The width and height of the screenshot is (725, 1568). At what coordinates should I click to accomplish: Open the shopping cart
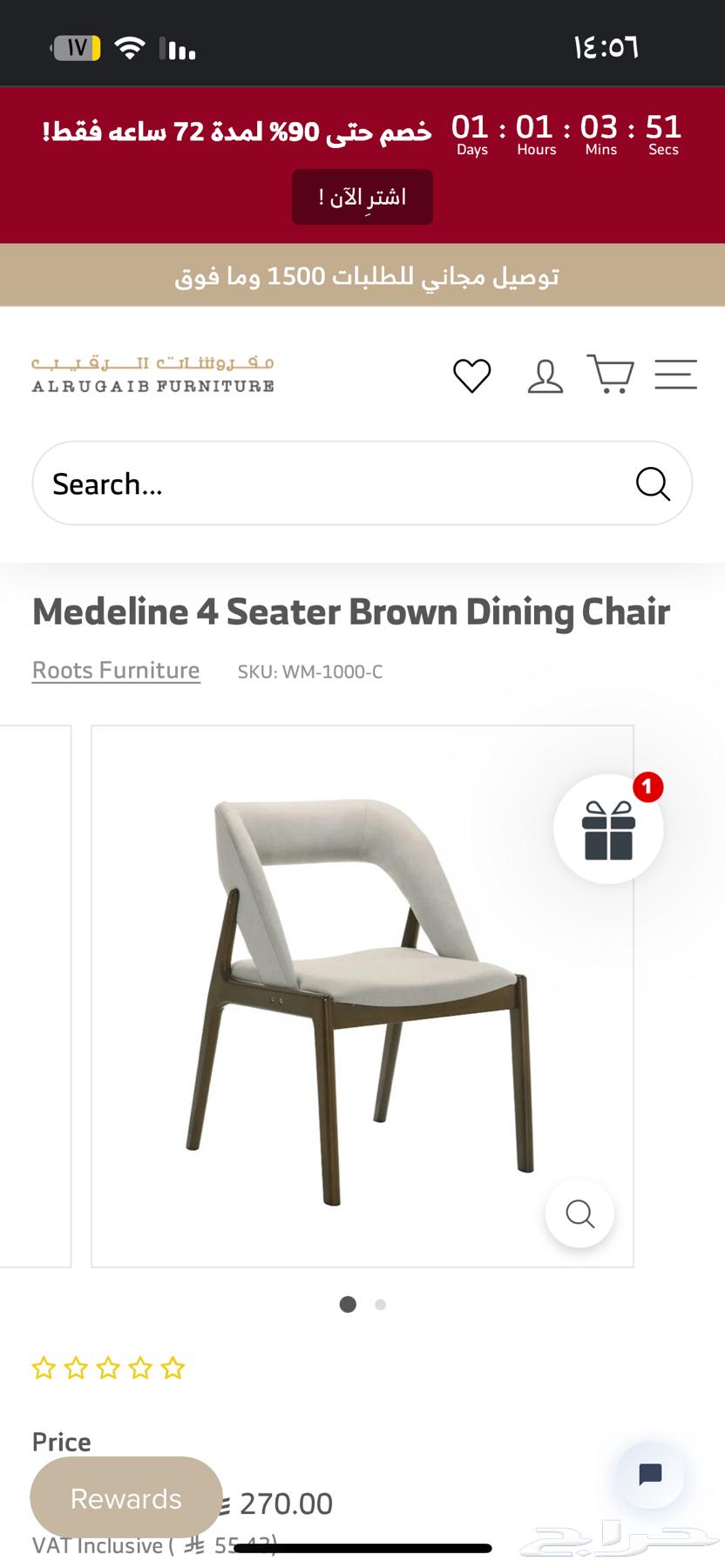click(x=610, y=374)
